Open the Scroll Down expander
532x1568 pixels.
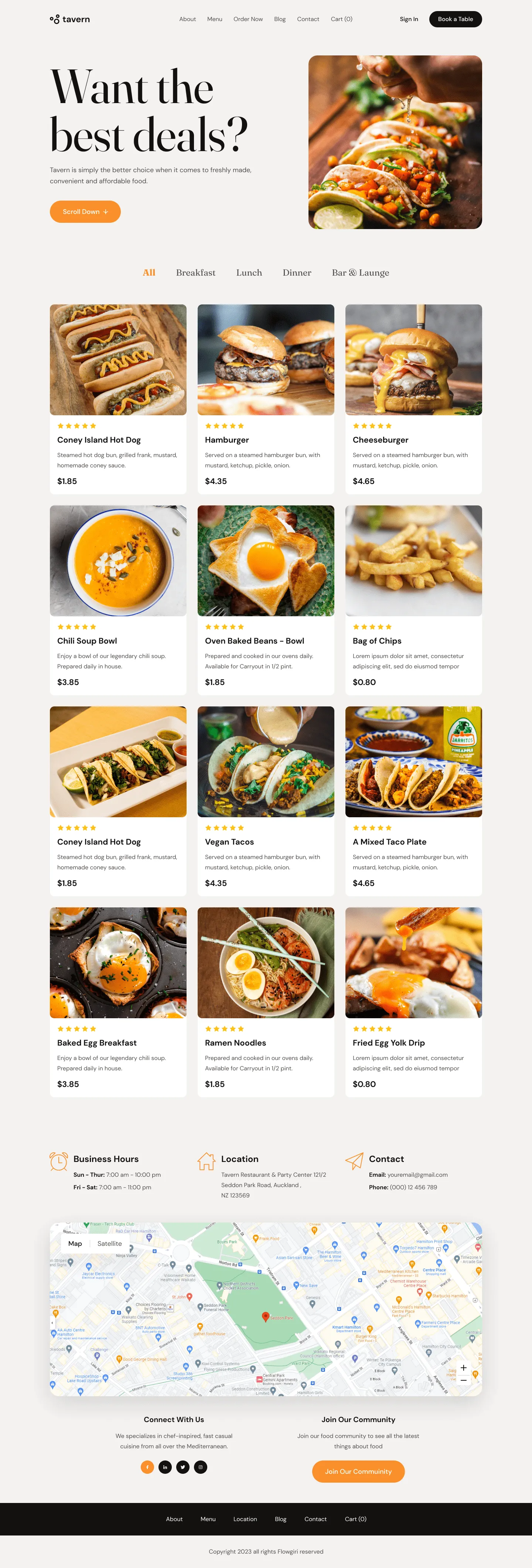coord(85,211)
